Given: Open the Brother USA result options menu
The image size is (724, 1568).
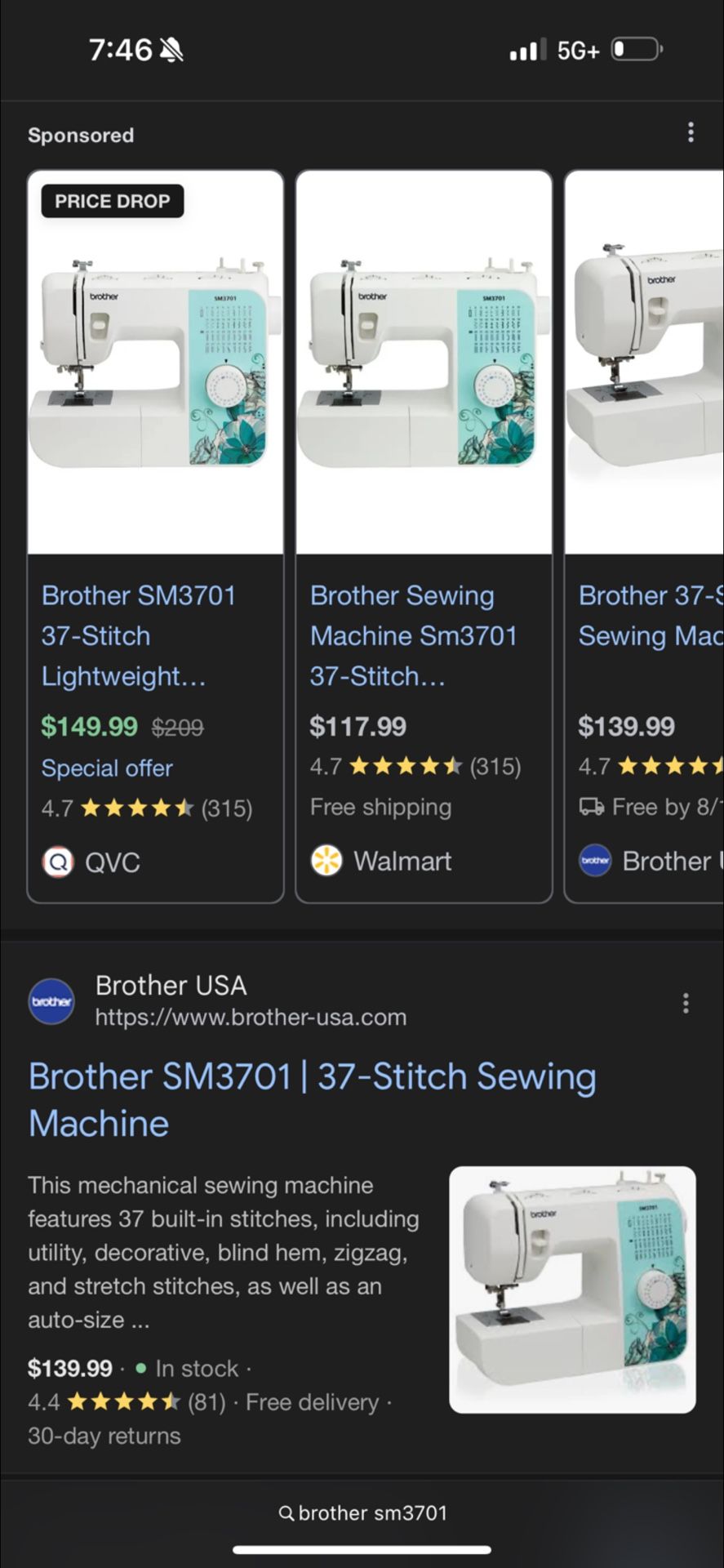Looking at the screenshot, I should click(x=686, y=1003).
